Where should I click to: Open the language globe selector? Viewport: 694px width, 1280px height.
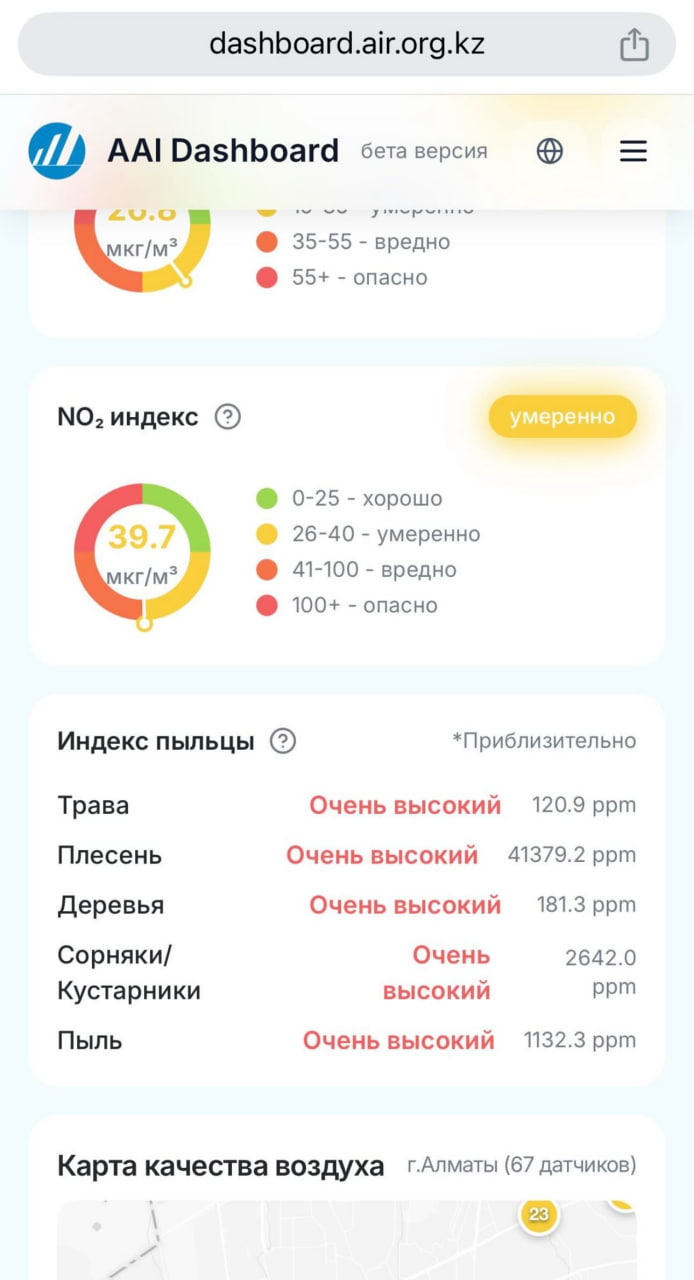coord(550,151)
